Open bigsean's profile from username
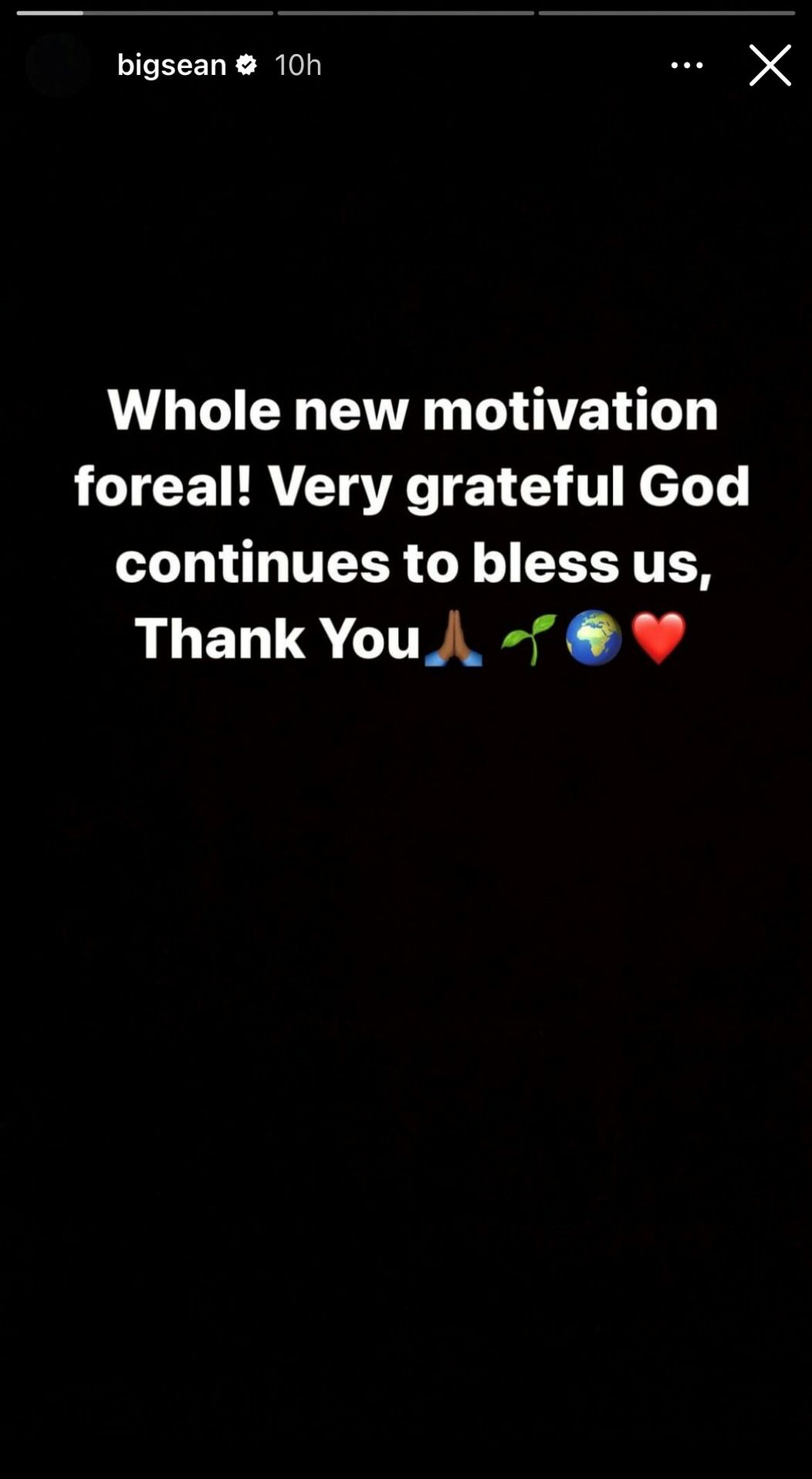The height and width of the screenshot is (1479, 812). point(171,65)
